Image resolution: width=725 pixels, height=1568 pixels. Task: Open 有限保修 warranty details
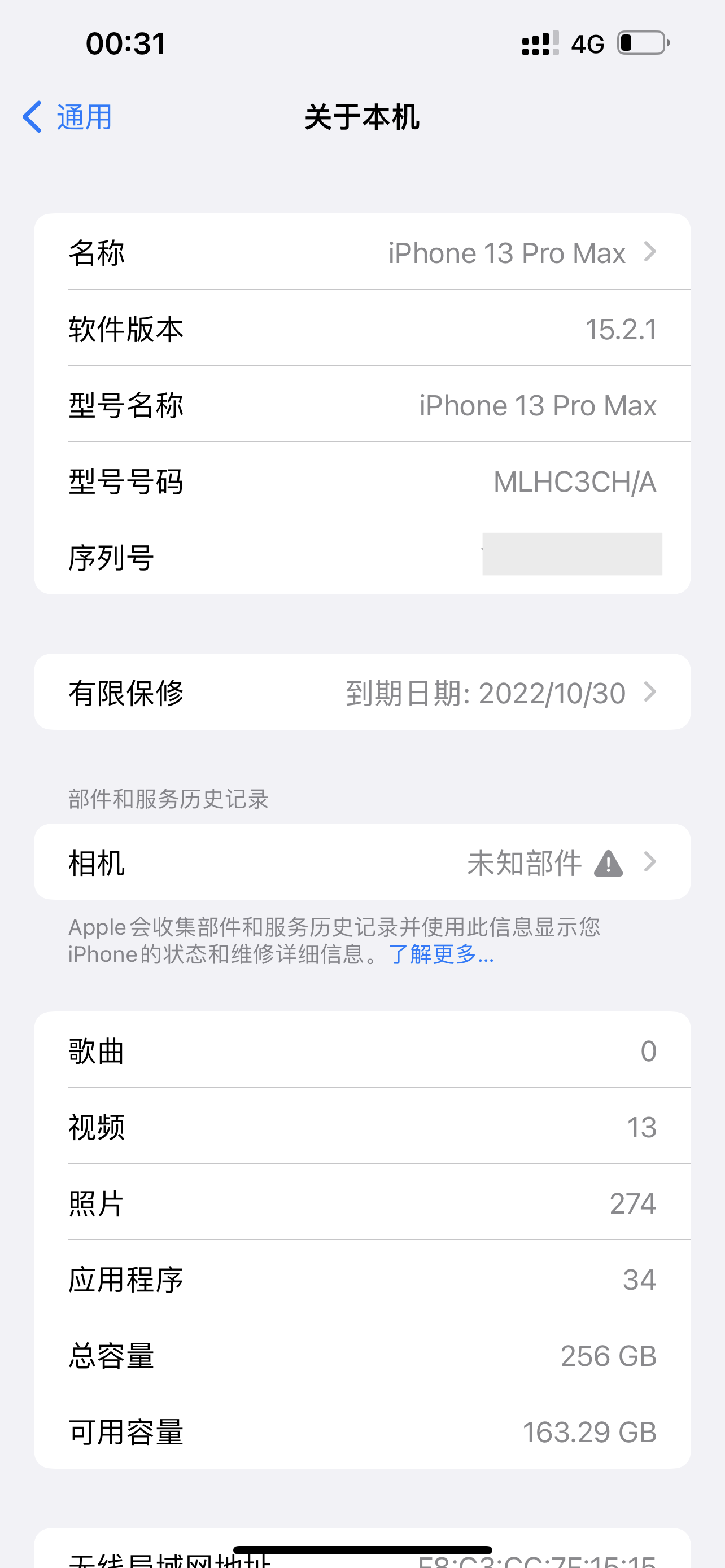pos(362,693)
